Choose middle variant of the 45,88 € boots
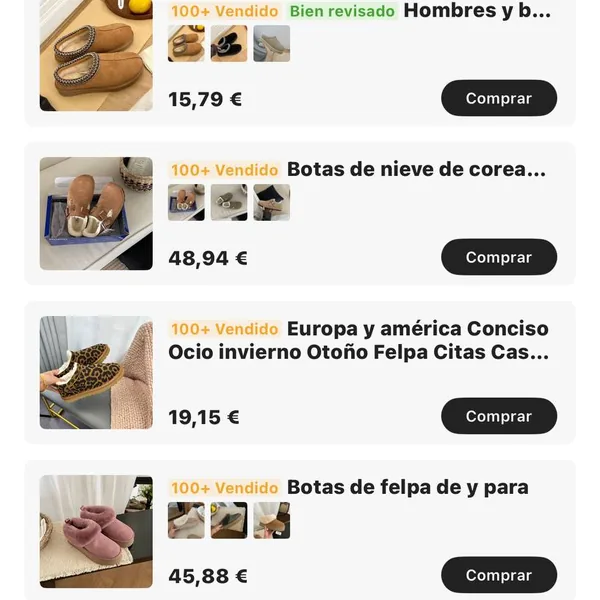This screenshot has height=600, width=600. tap(229, 520)
